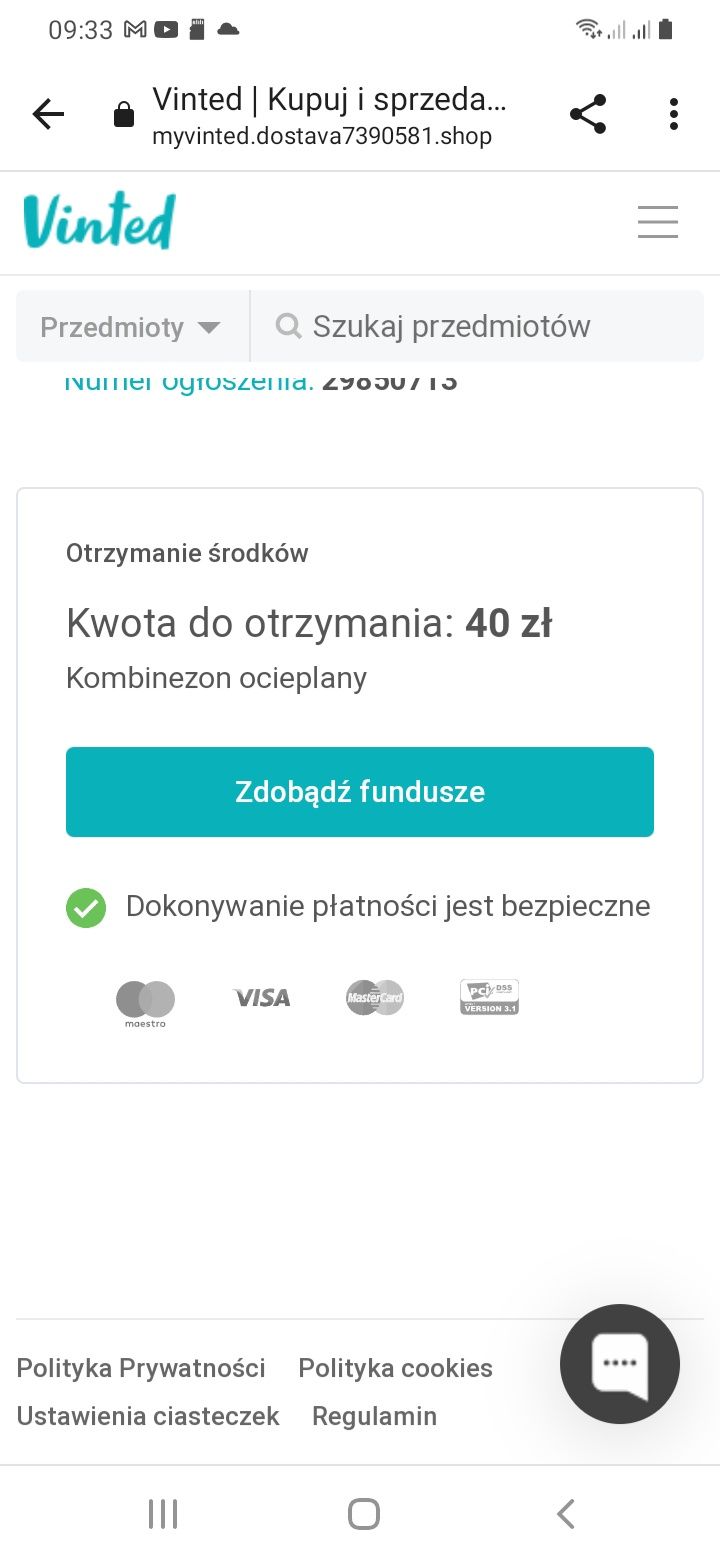Click the search magnifier icon
The image size is (720, 1560).
[x=288, y=326]
